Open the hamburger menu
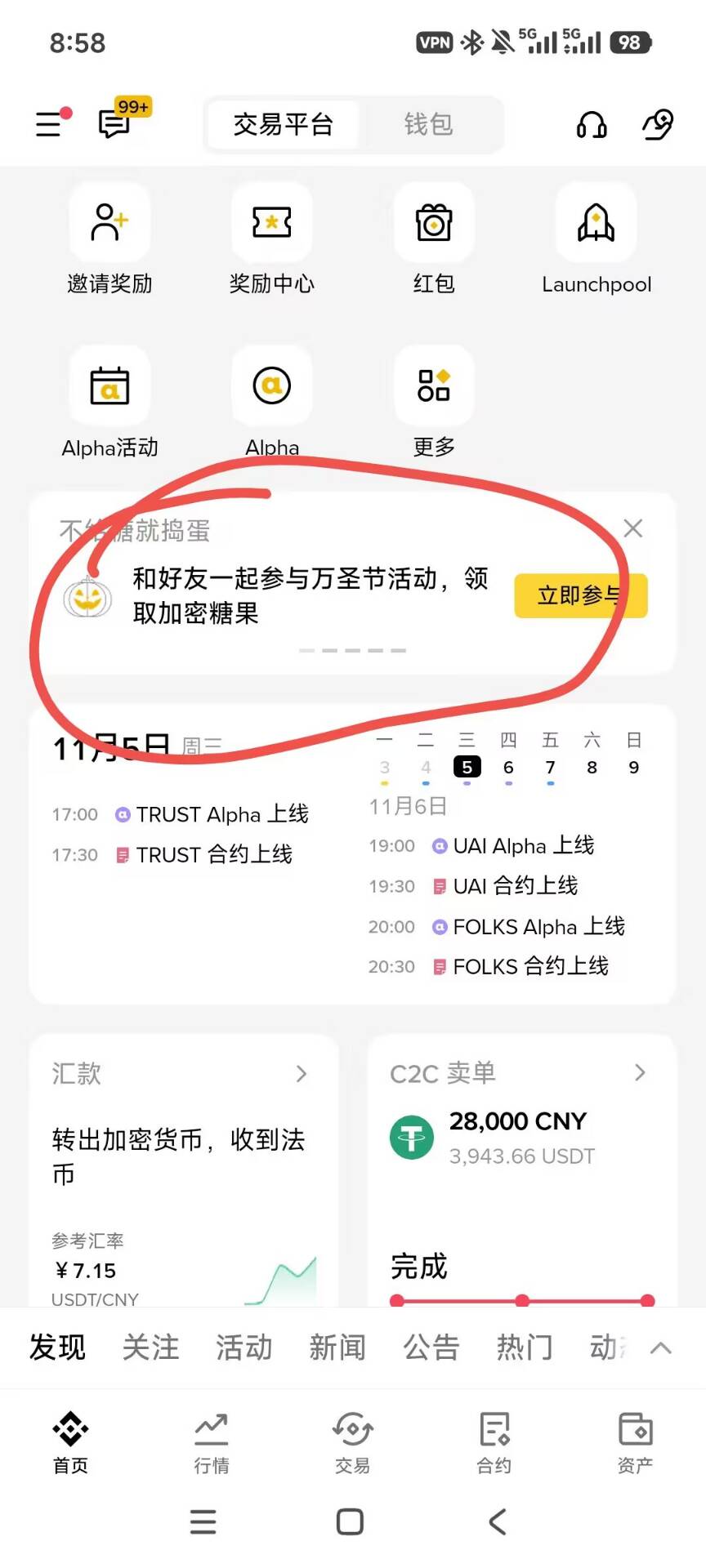 (x=49, y=124)
